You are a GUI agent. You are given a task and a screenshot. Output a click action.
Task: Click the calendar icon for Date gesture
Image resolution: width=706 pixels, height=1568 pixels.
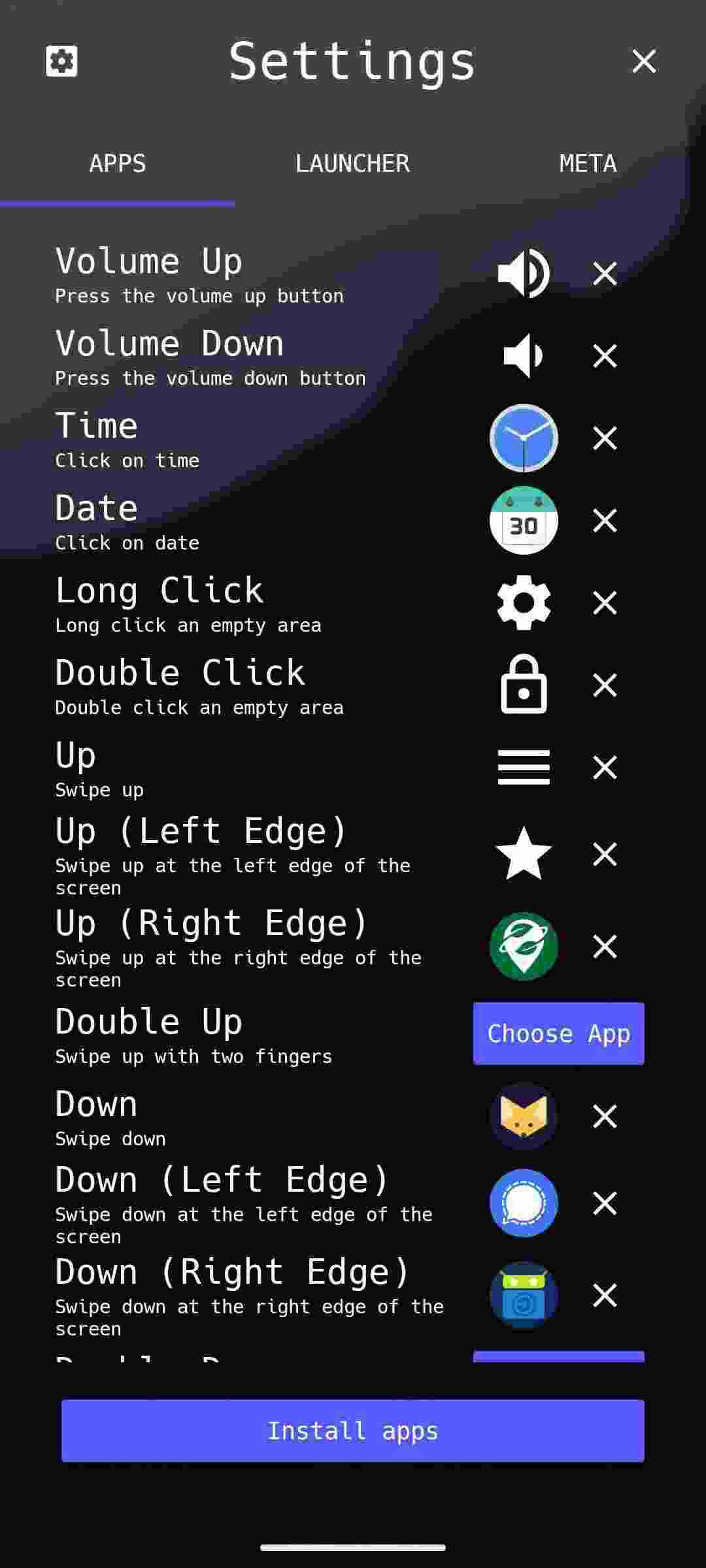523,520
